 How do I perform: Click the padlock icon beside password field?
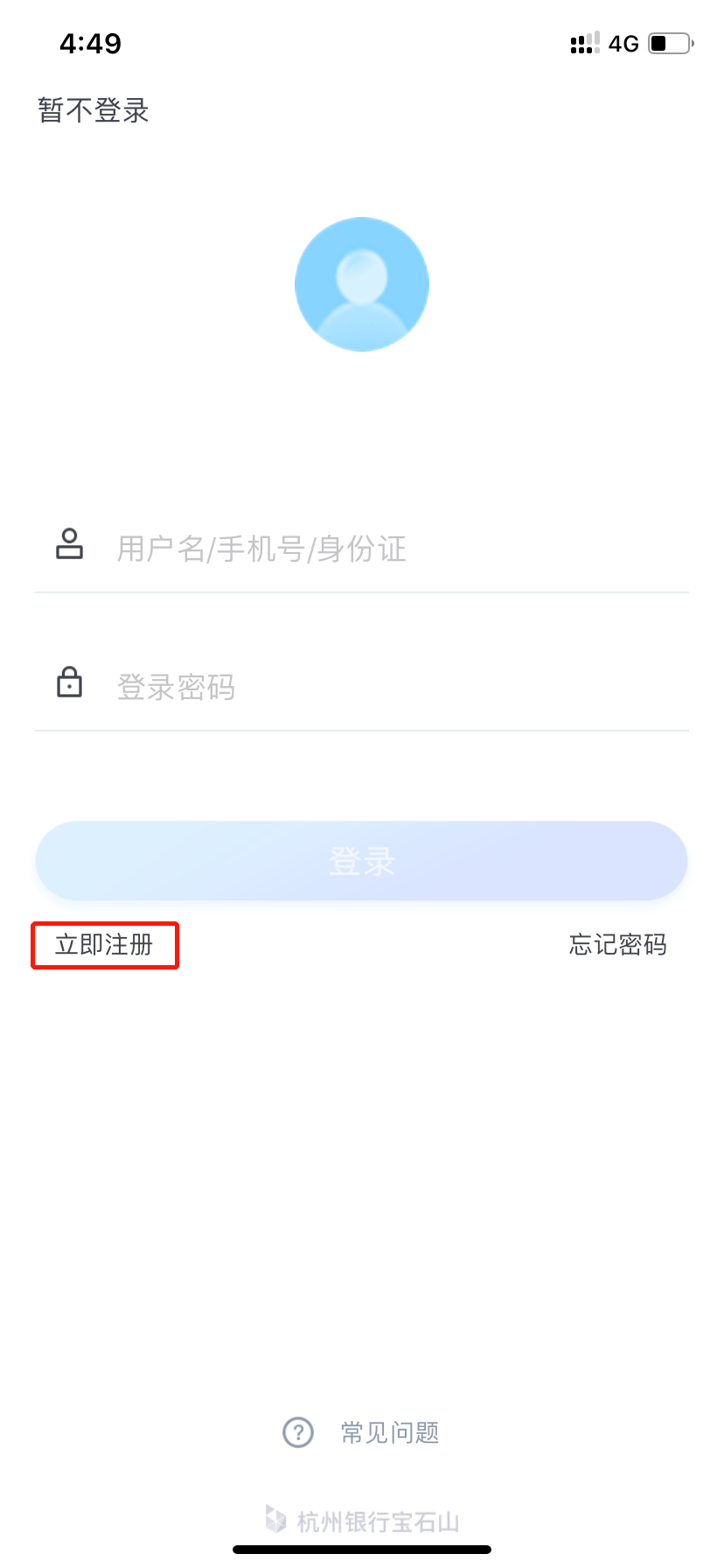pos(70,683)
